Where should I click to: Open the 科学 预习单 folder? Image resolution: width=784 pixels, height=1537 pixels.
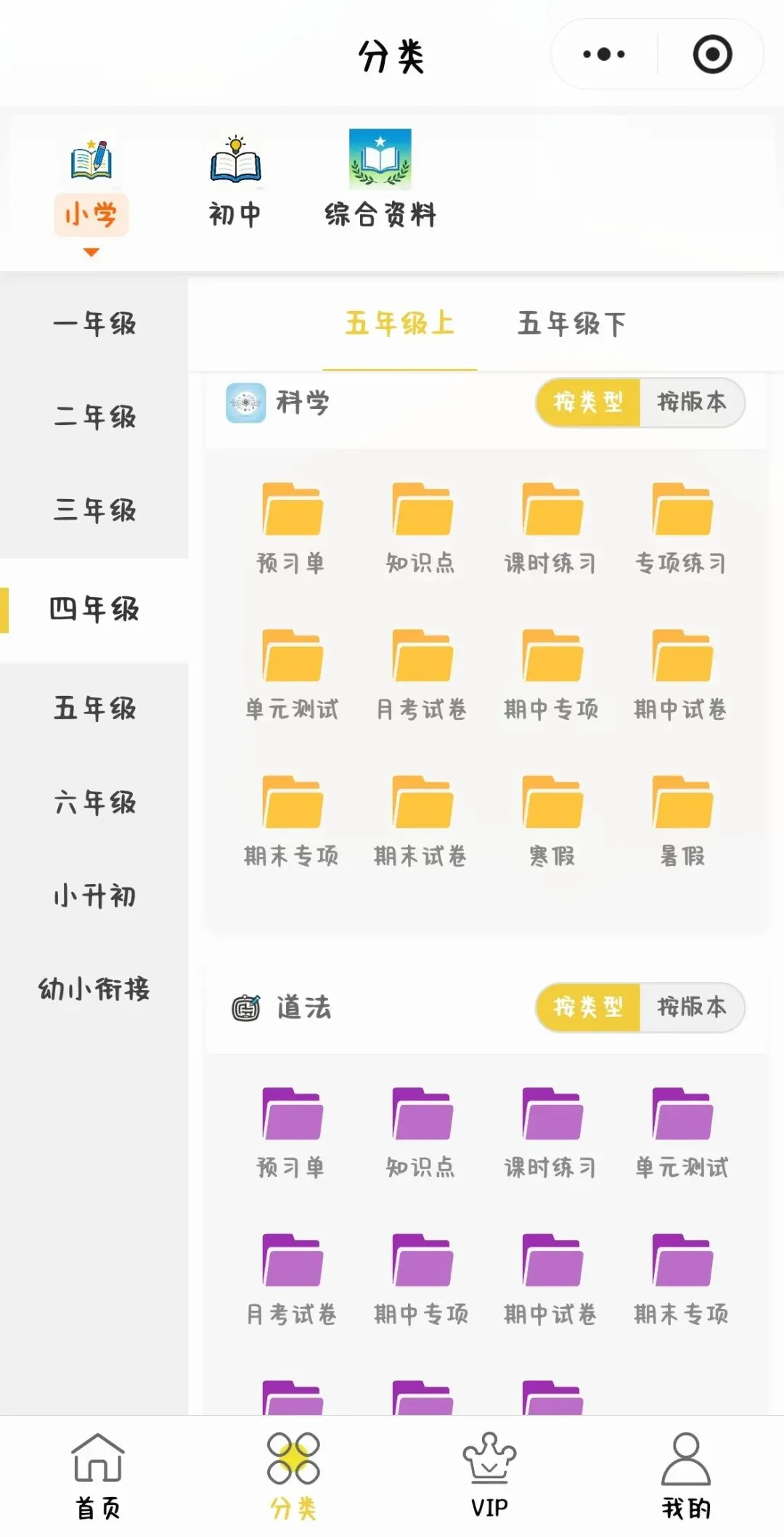[292, 527]
